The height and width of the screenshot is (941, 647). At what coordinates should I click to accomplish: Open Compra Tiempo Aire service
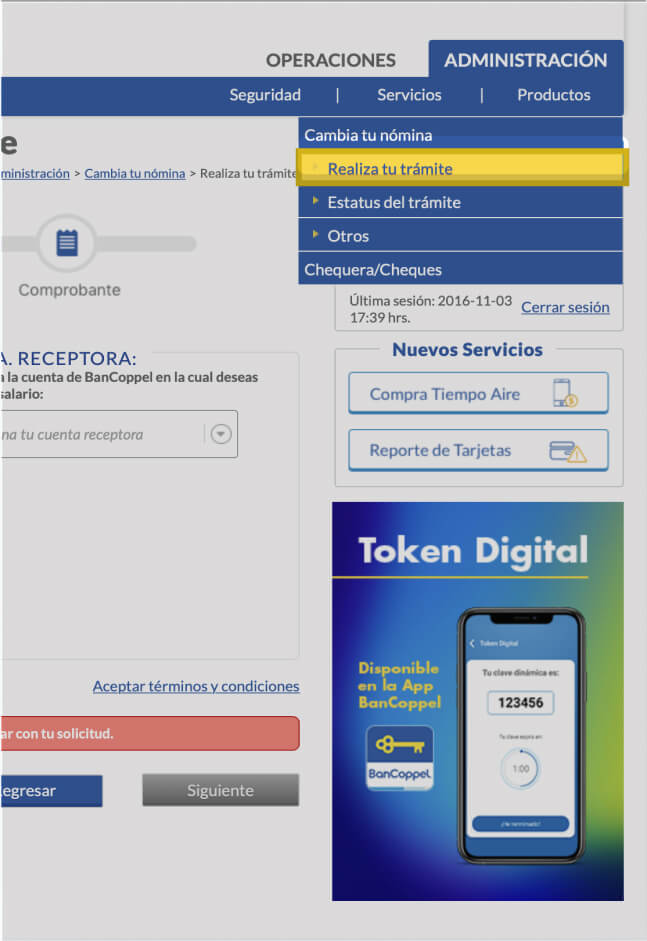pos(478,394)
